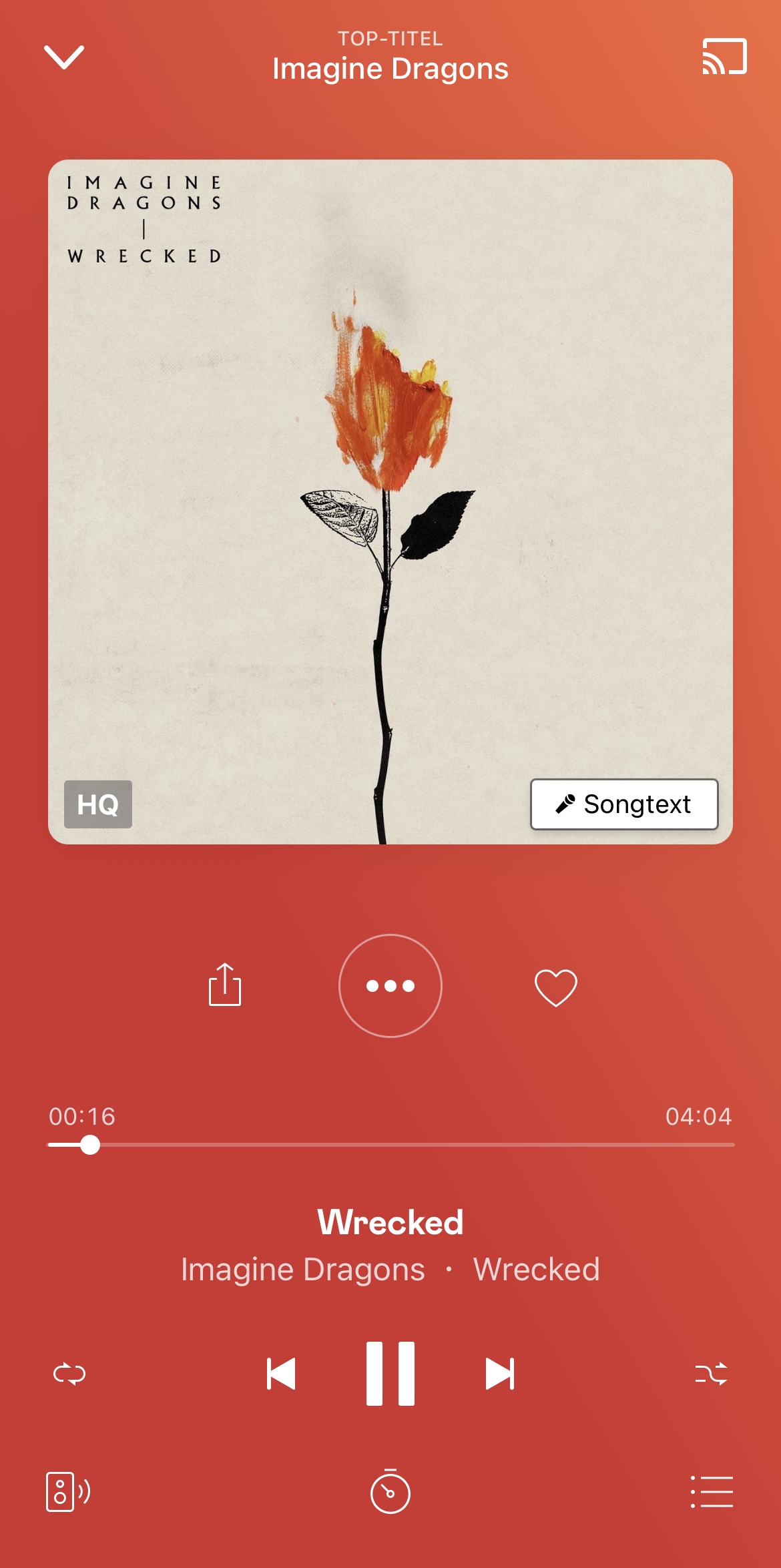Toggle shuffle playback
Viewport: 781px width, 1568px height.
[711, 1374]
